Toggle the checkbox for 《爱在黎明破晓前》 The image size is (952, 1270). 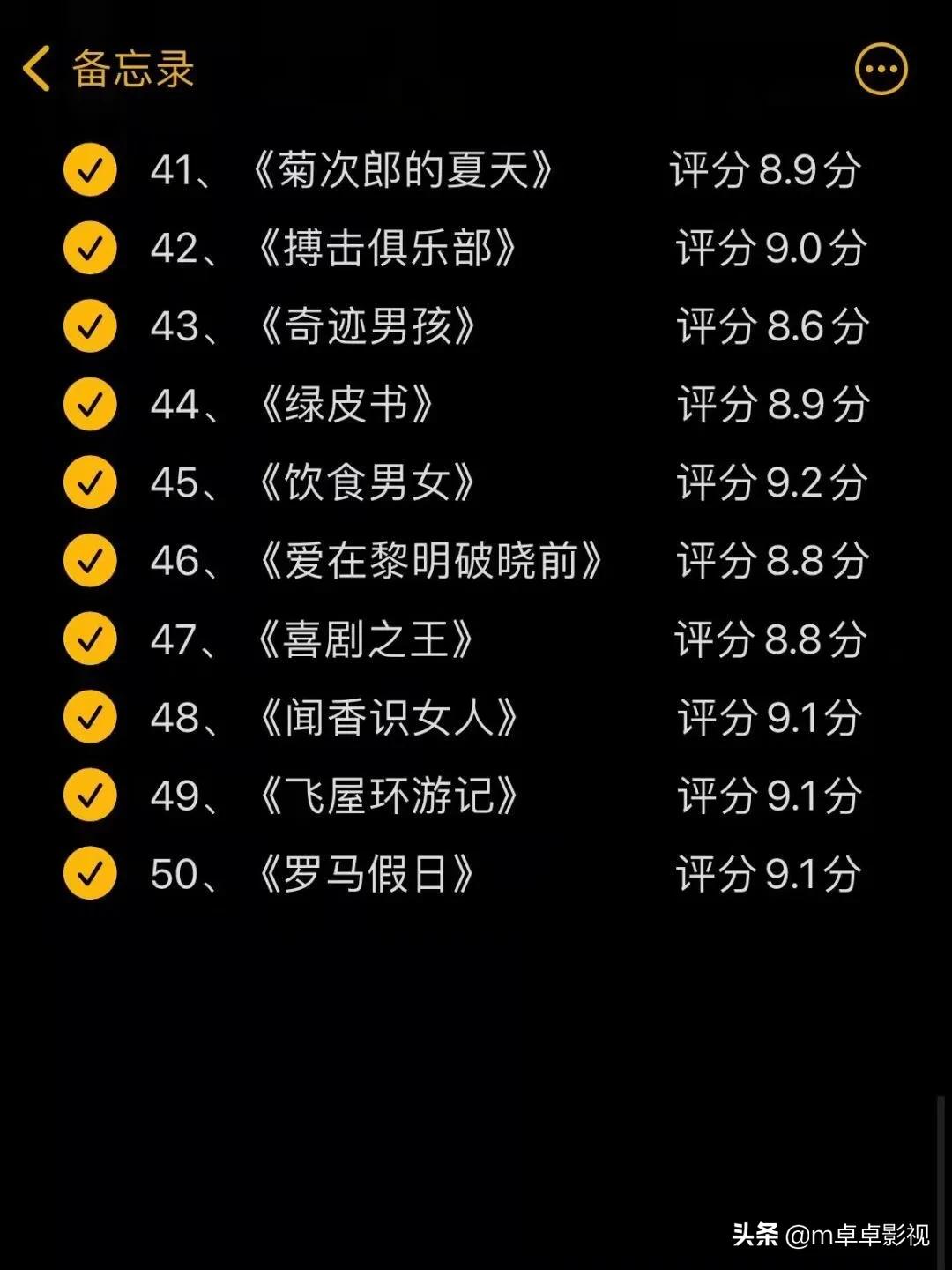coord(90,561)
